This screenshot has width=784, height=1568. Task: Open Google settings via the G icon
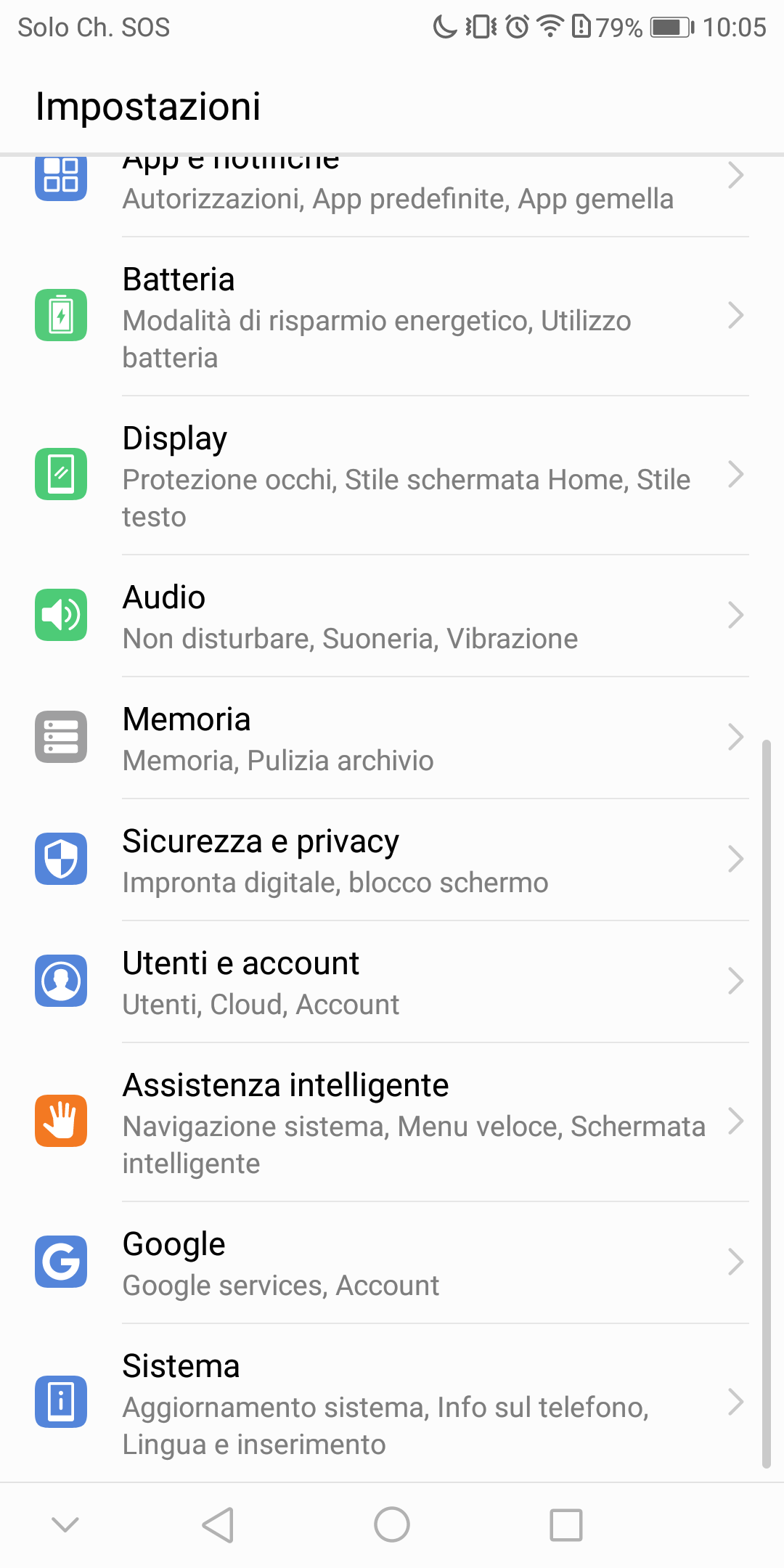(61, 1262)
